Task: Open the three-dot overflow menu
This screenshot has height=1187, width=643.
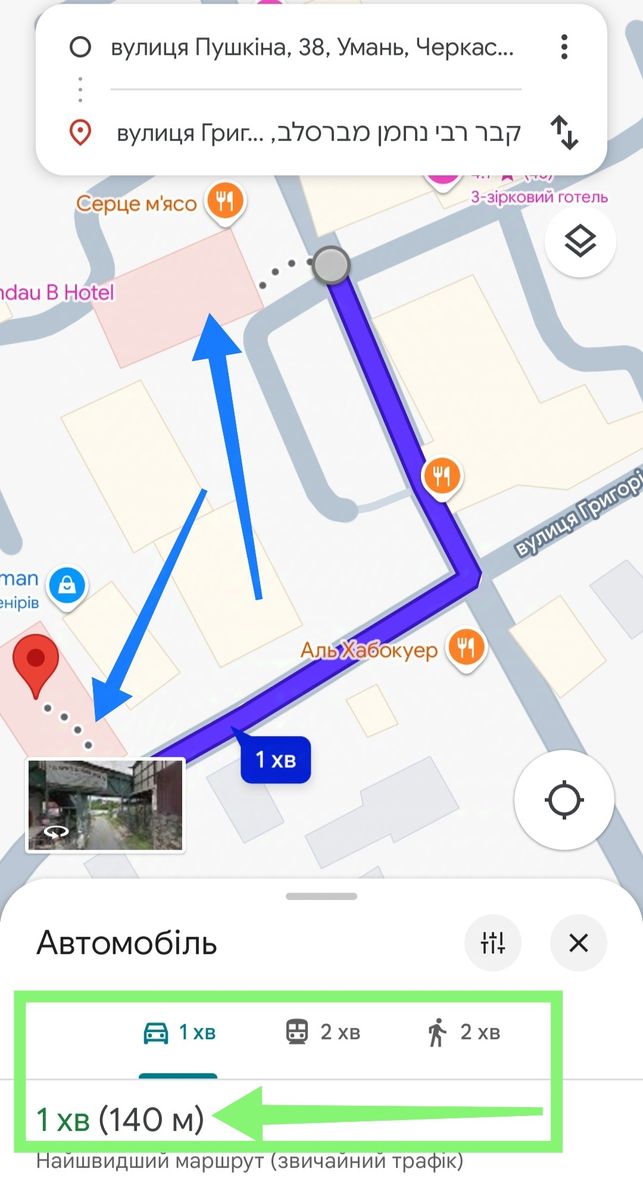Action: click(x=564, y=47)
